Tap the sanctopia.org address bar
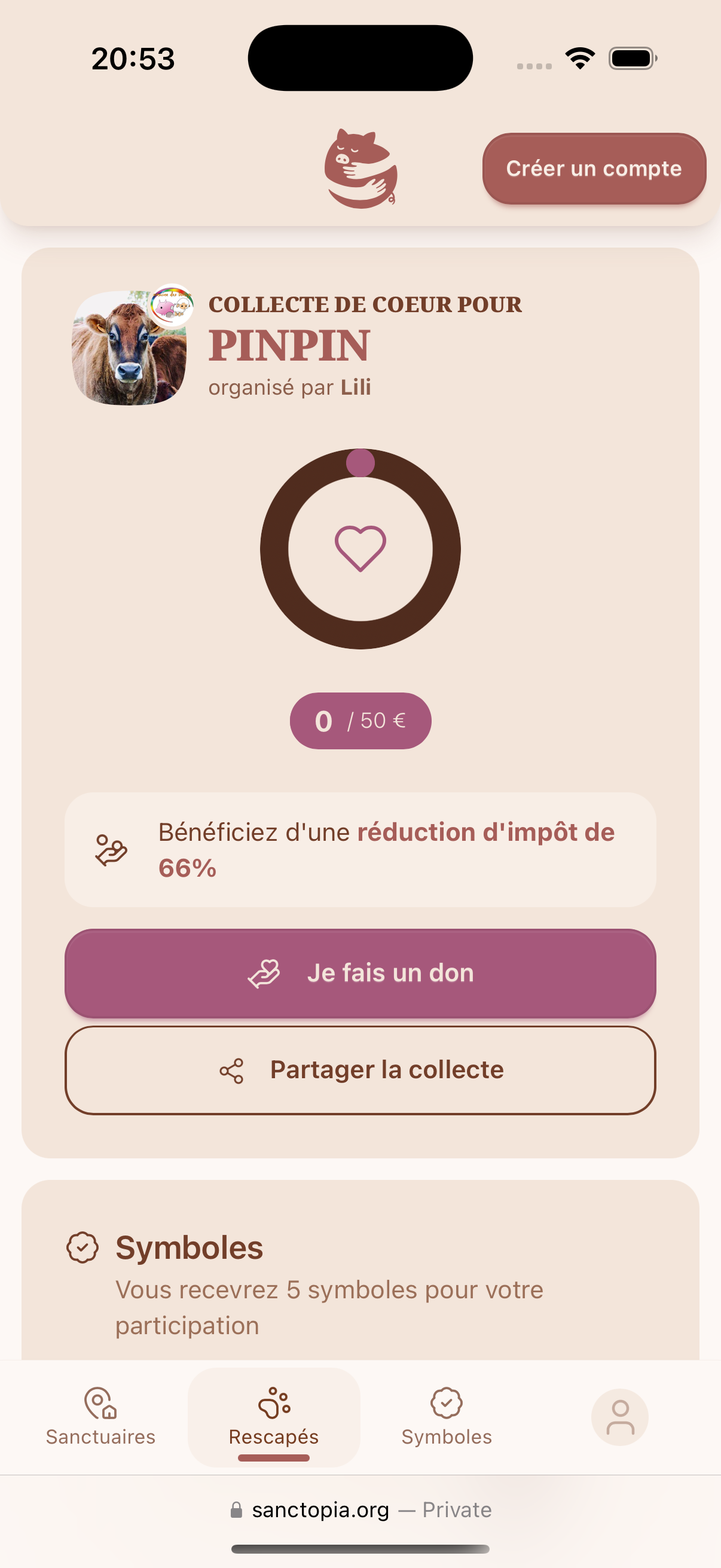Image resolution: width=721 pixels, height=1568 pixels. (360, 1509)
